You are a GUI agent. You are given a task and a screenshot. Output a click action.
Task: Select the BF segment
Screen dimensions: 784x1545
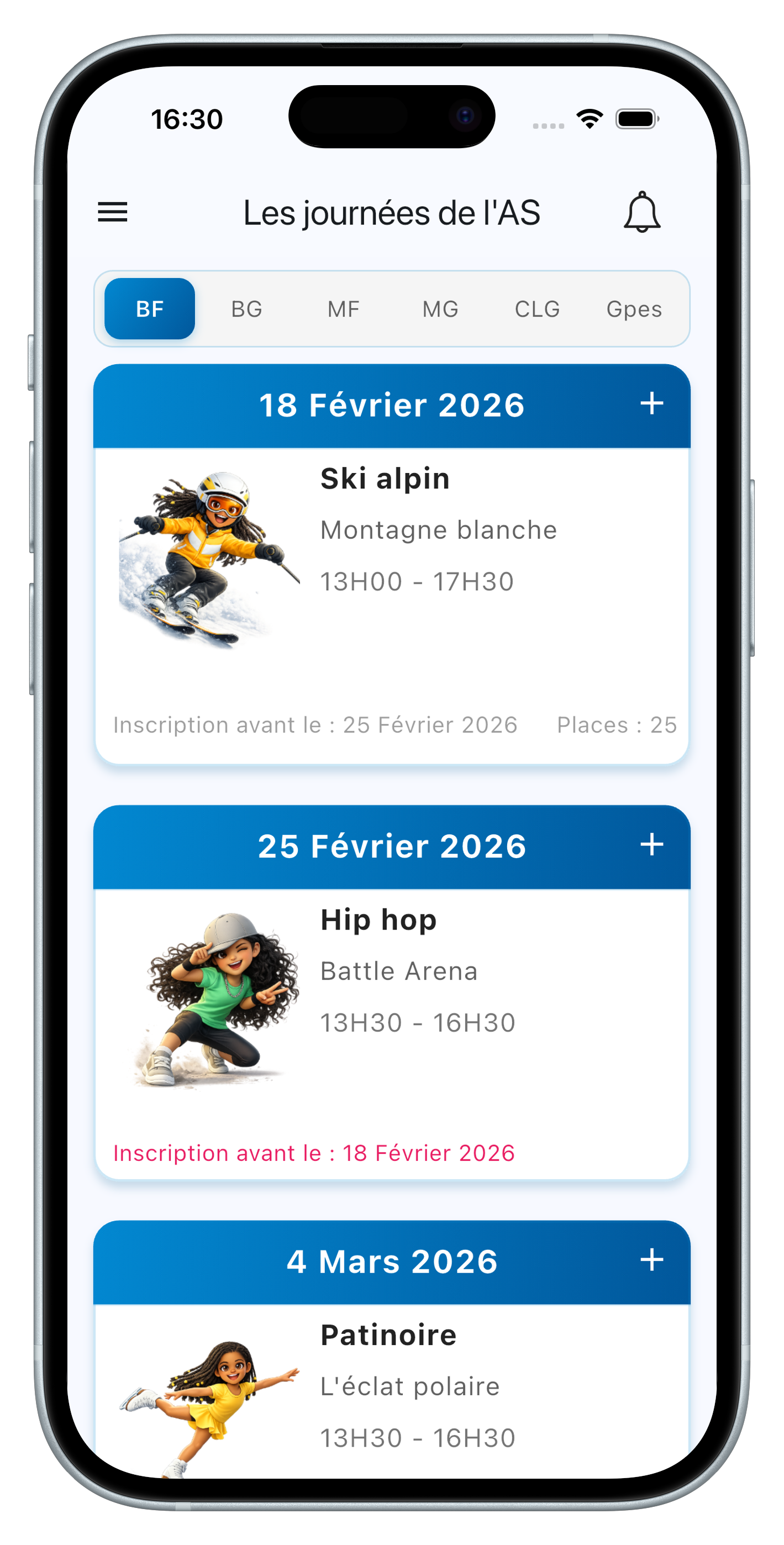(149, 309)
